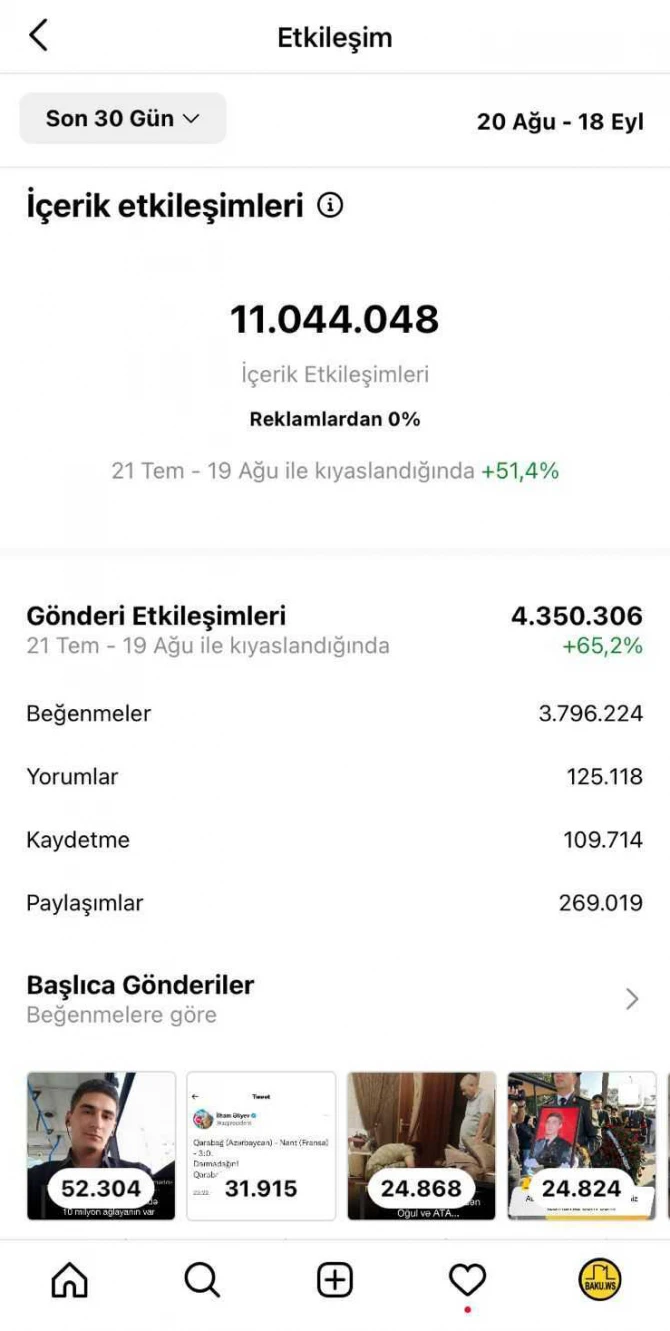The height and width of the screenshot is (1331, 670).
Task: Open the activity heart tab
Action: pyautogui.click(x=467, y=1280)
